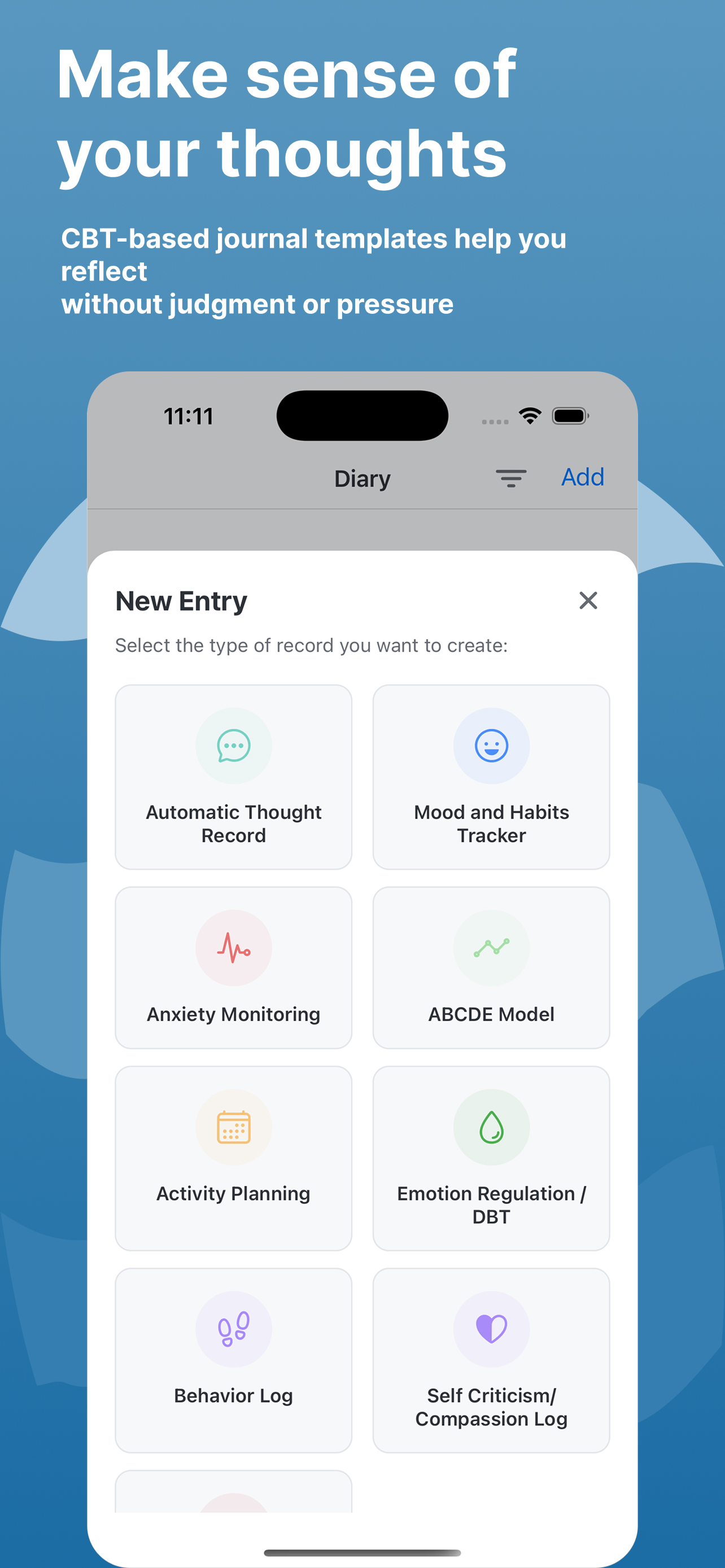Close the New Entry dialog
This screenshot has width=725, height=1568.
point(588,601)
